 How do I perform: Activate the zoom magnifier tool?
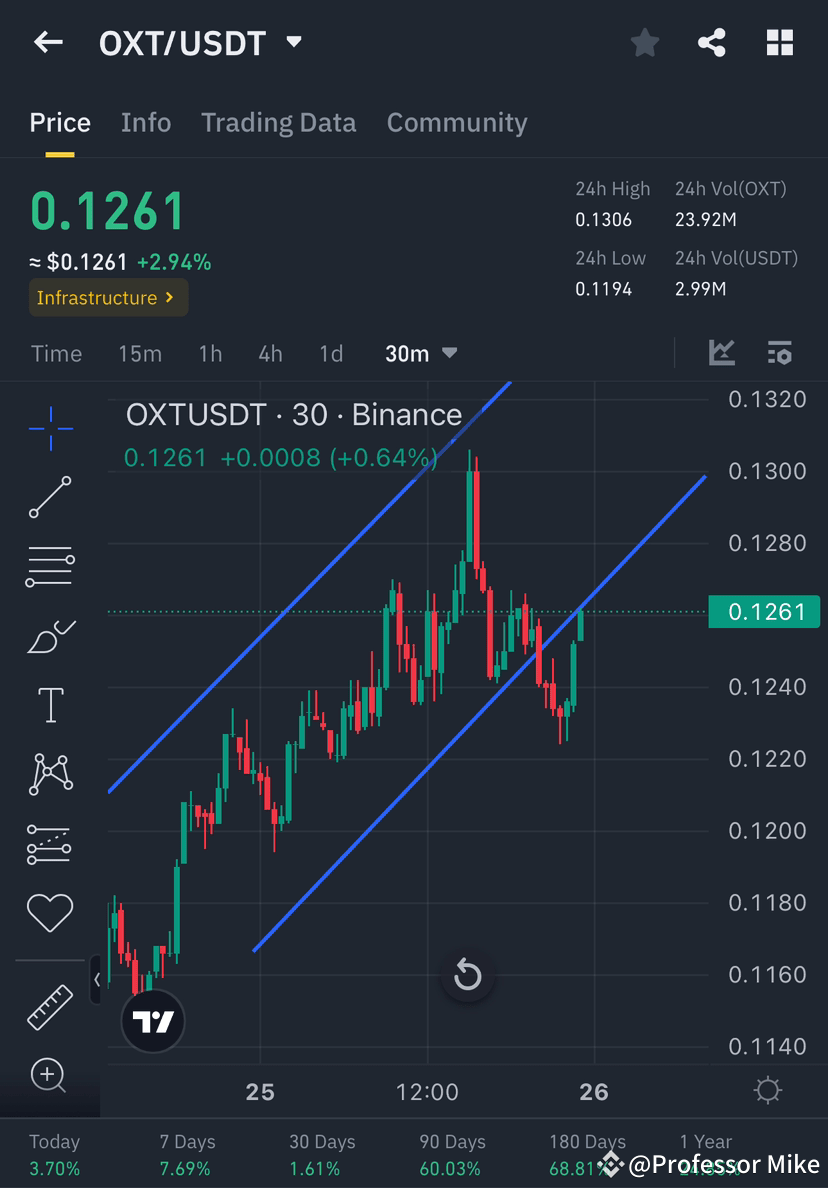coord(50,1076)
